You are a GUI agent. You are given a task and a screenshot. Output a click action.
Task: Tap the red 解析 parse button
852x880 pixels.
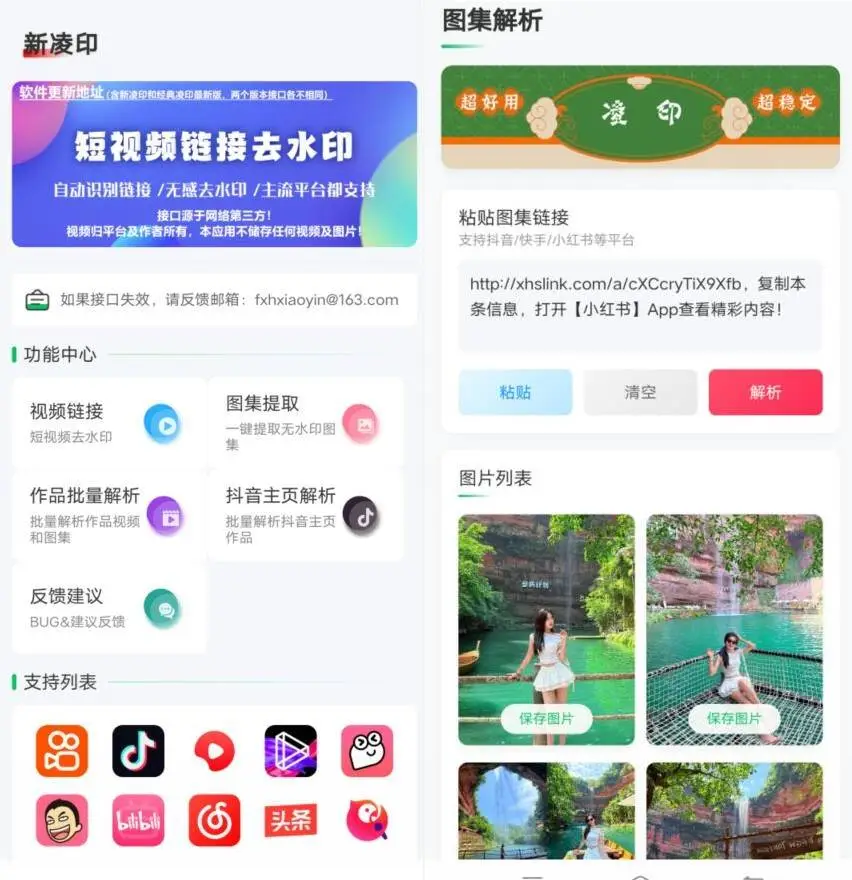[765, 392]
